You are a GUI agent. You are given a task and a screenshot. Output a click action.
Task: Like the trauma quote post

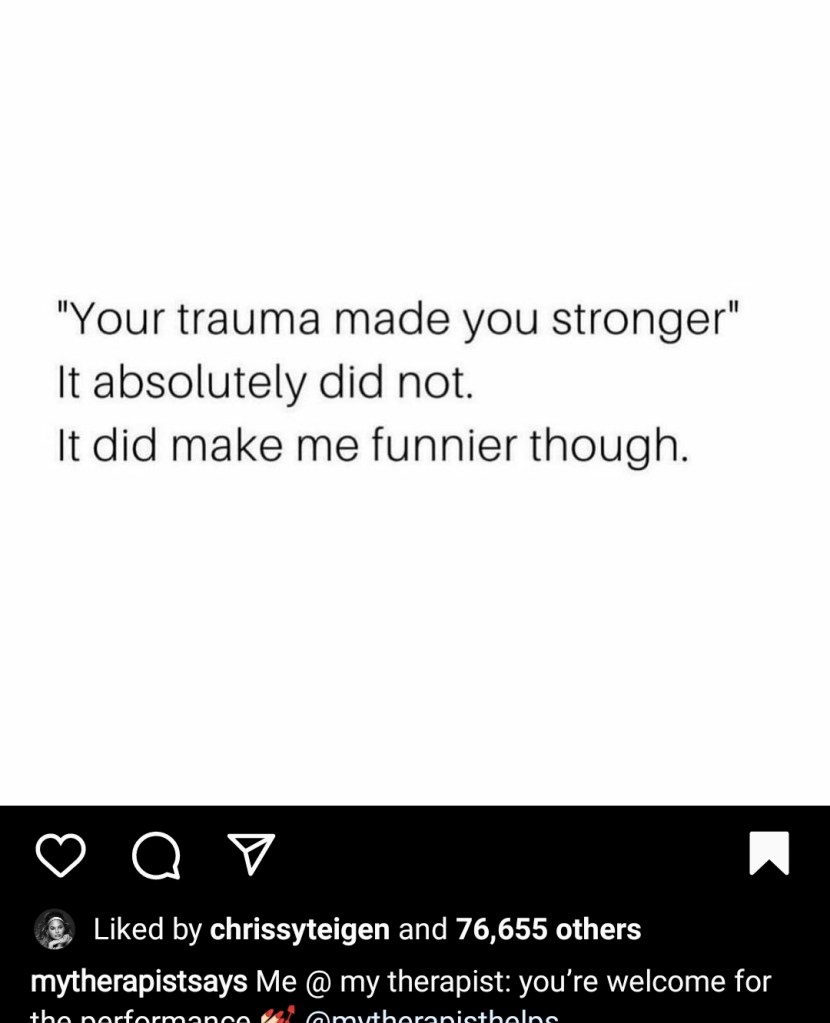point(60,855)
